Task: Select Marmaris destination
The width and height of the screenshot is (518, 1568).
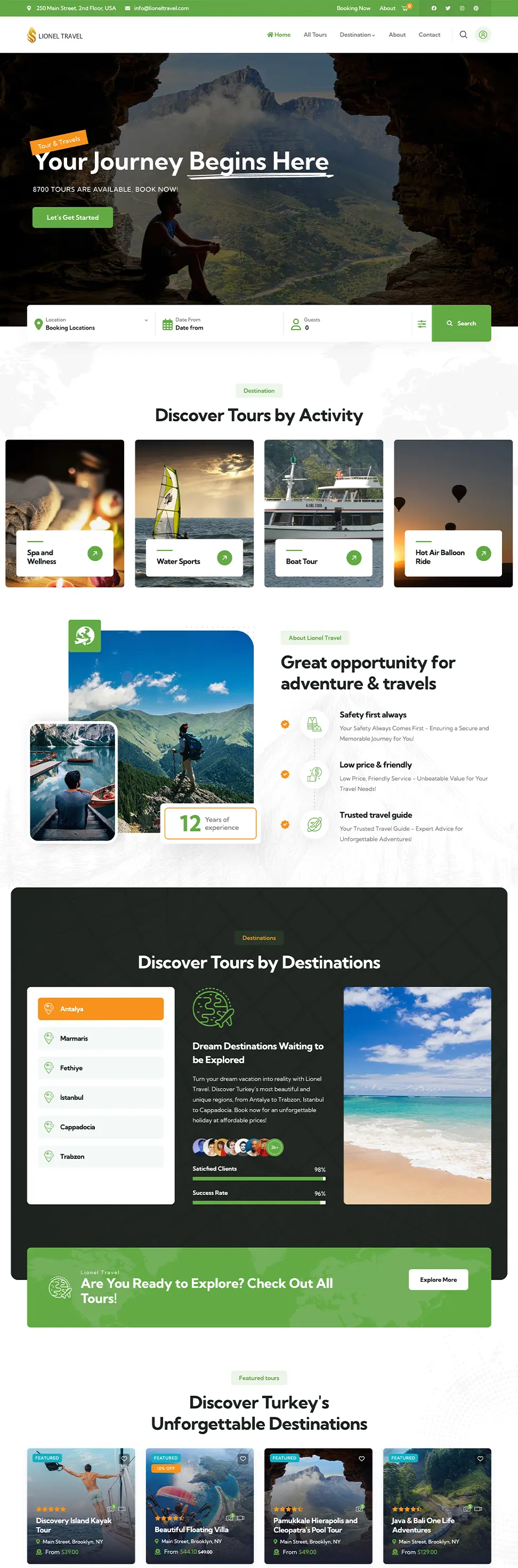Action: coord(101,1038)
